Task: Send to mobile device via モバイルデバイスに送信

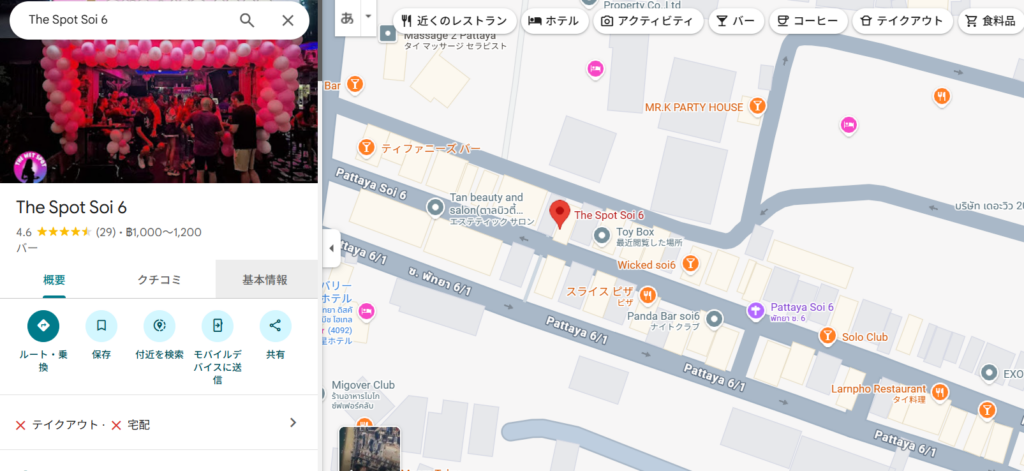Action: coord(217,326)
